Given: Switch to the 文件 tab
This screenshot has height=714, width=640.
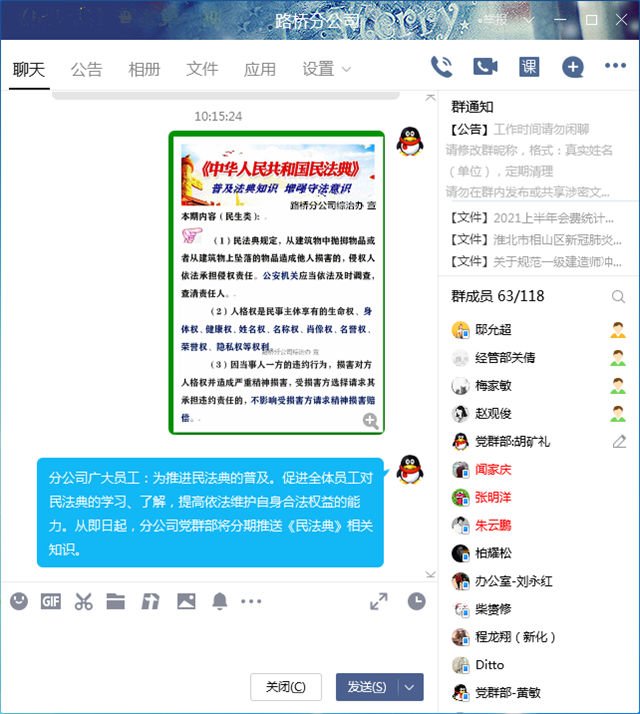Looking at the screenshot, I should point(202,69).
